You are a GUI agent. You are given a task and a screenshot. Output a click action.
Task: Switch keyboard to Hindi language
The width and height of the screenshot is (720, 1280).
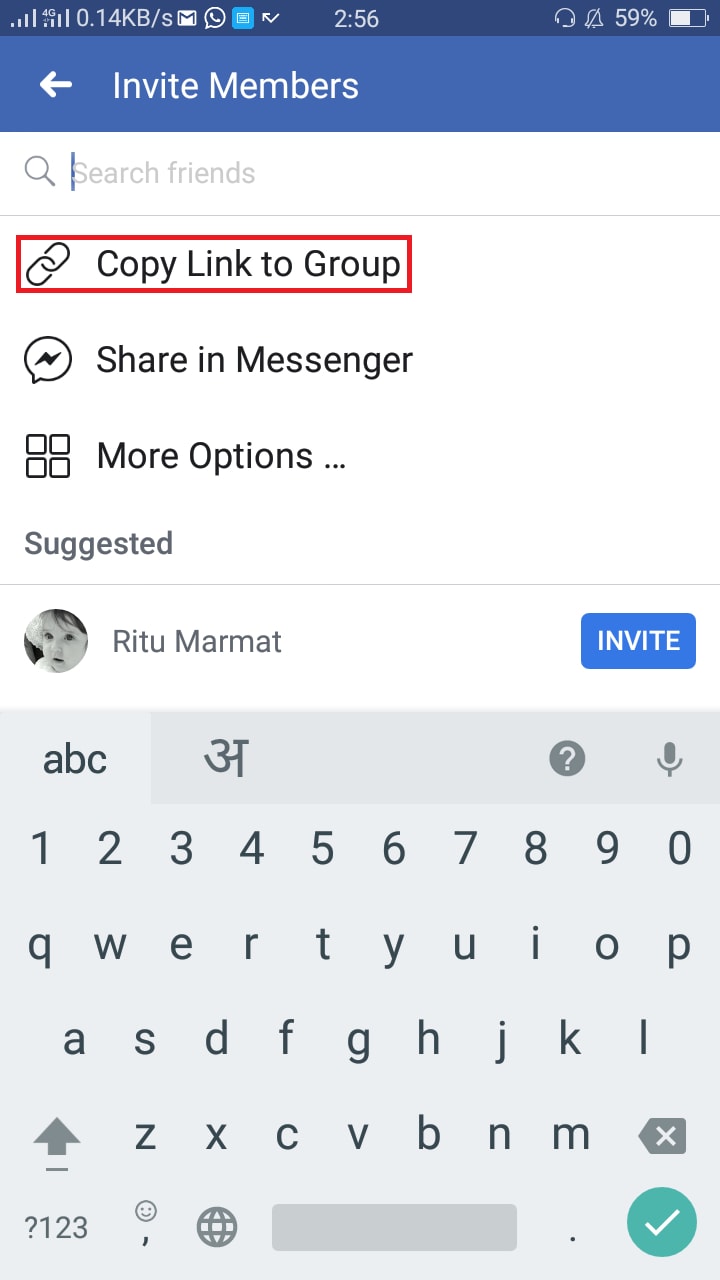(226, 758)
